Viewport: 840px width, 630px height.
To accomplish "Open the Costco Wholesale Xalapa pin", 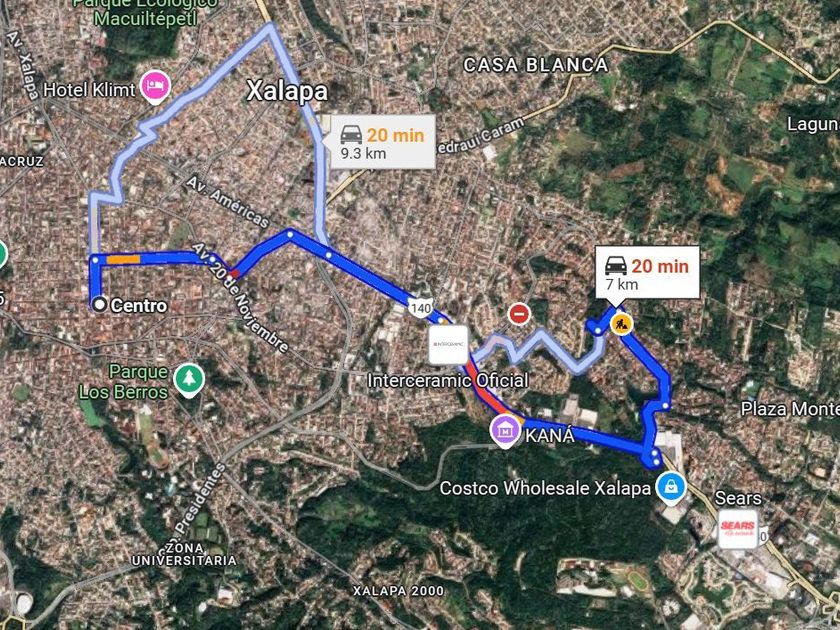I will 671,488.
